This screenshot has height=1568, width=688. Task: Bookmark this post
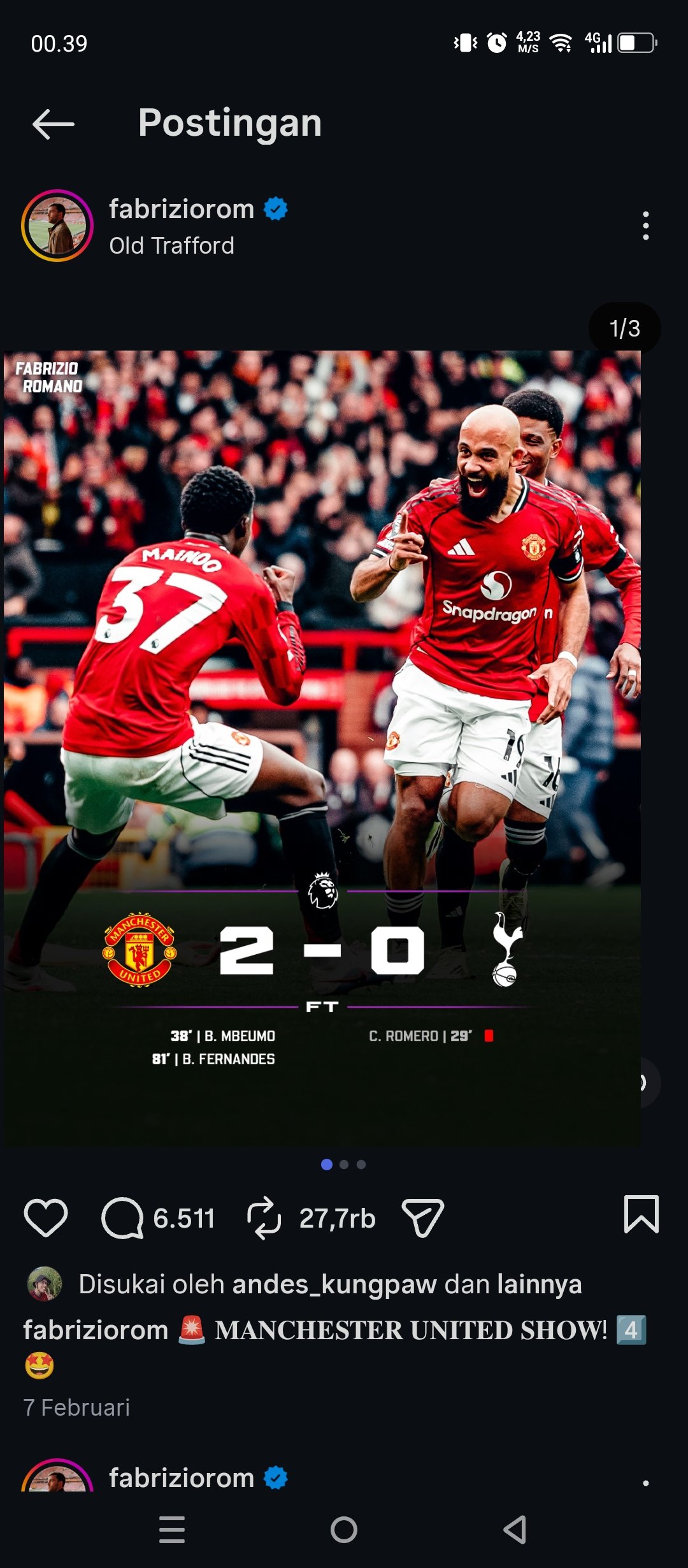641,1214
